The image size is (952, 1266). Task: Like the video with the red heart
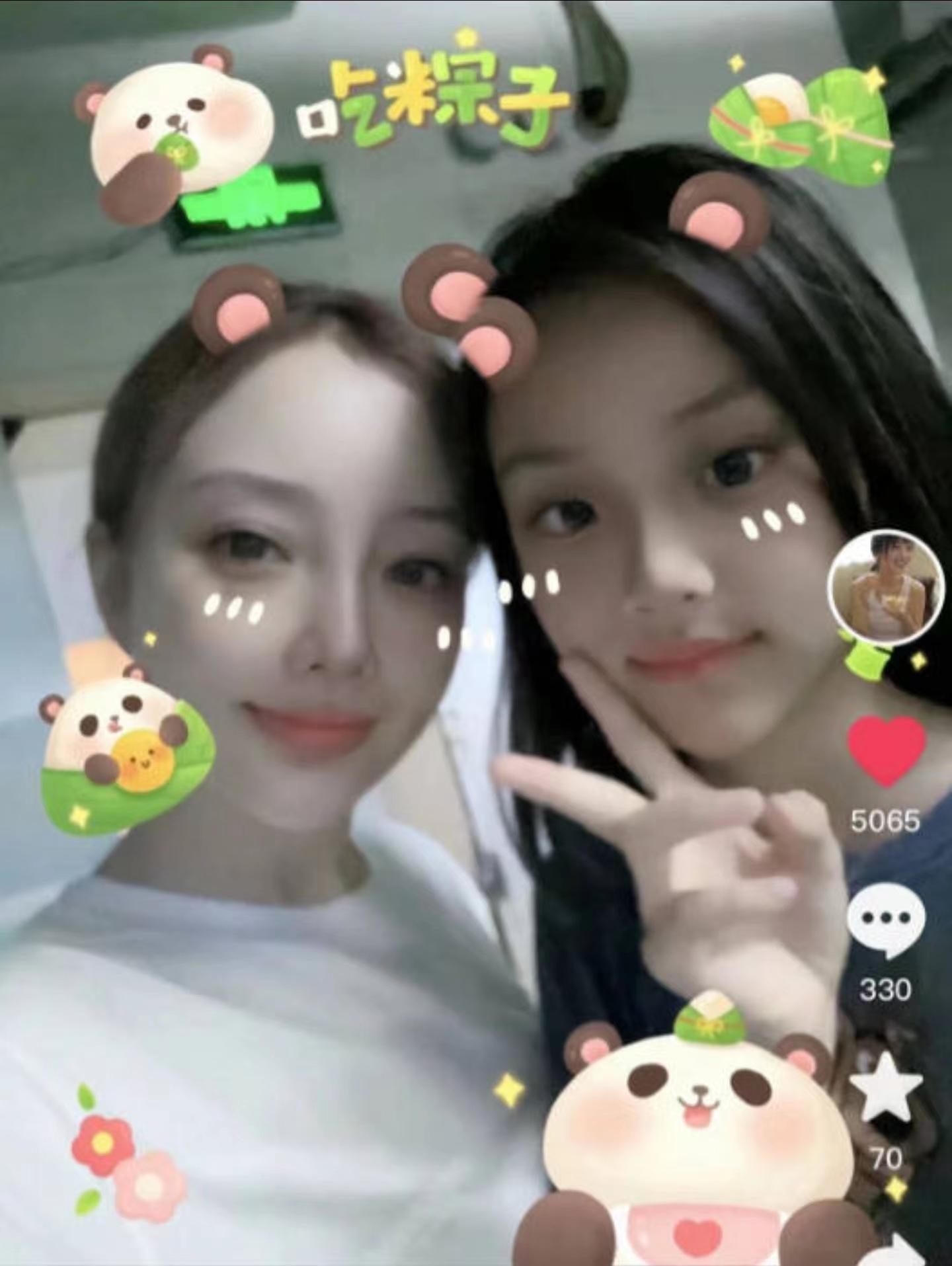pyautogui.click(x=887, y=752)
